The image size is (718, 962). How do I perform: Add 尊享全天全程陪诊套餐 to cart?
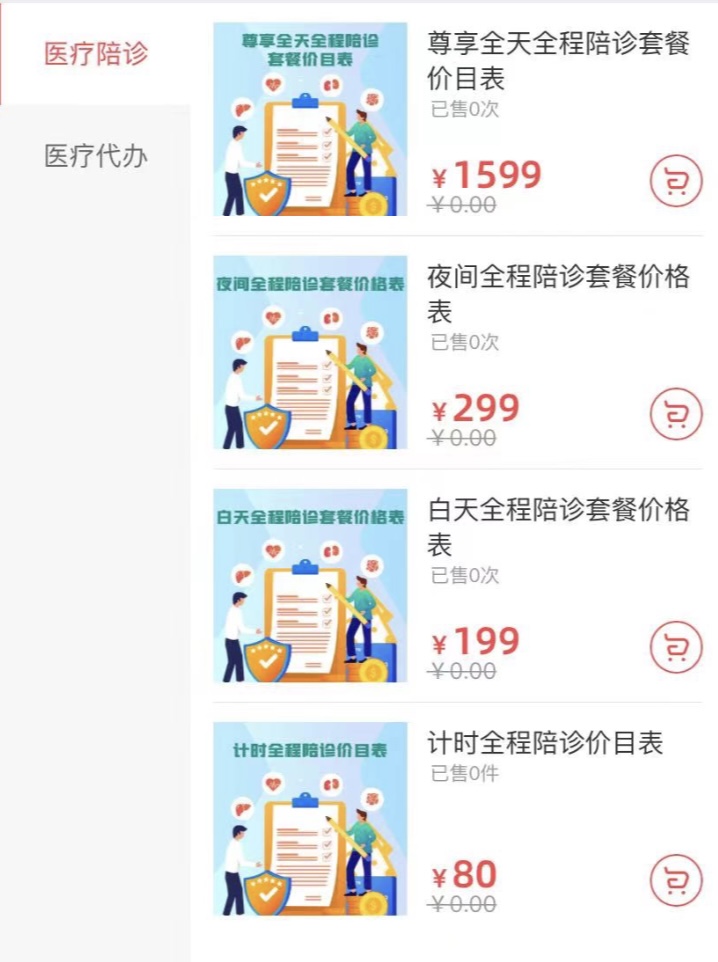[676, 180]
